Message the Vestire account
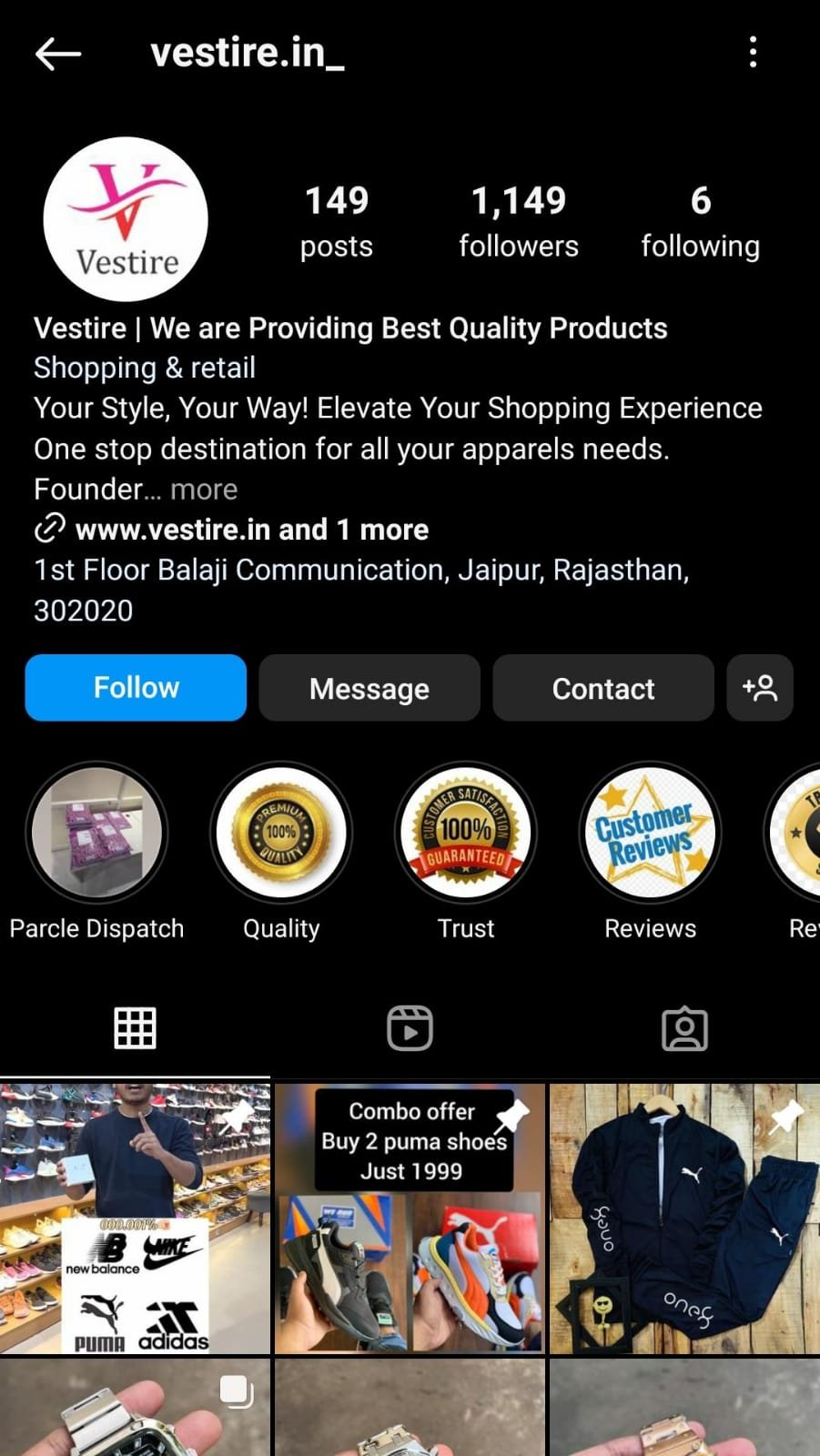This screenshot has height=1456, width=820. [370, 688]
